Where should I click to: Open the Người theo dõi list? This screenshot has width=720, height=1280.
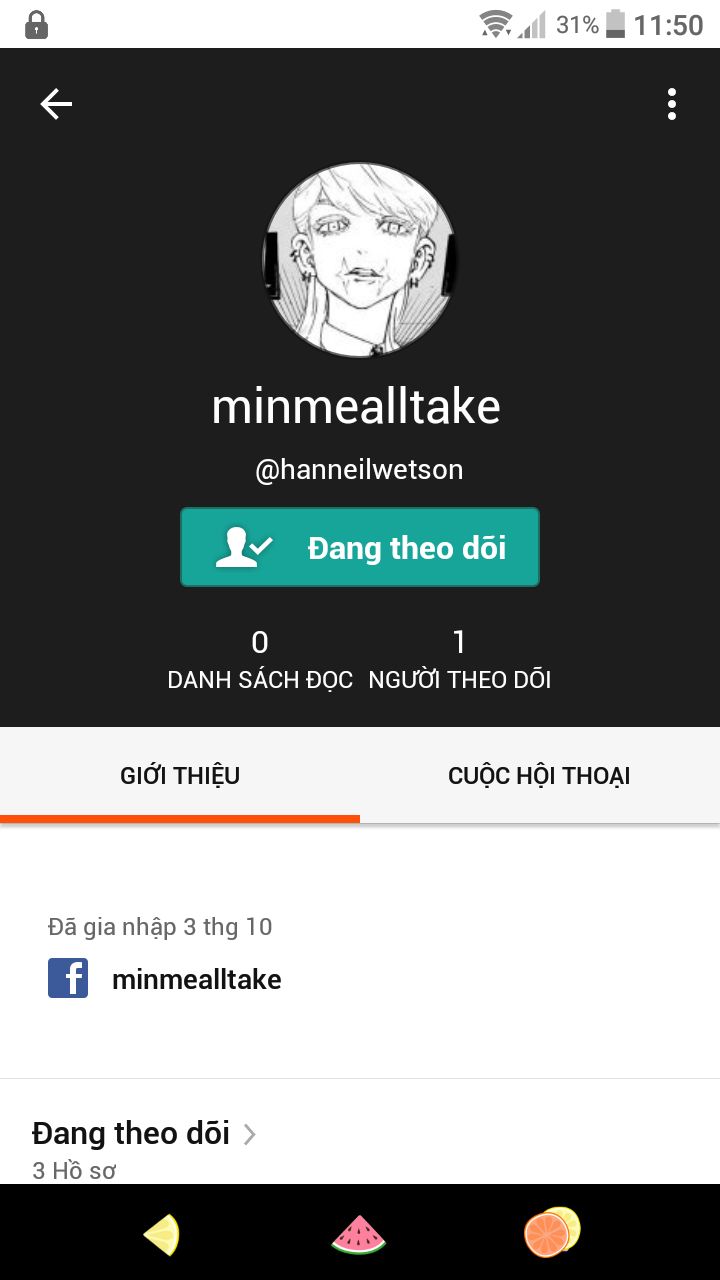pos(459,659)
